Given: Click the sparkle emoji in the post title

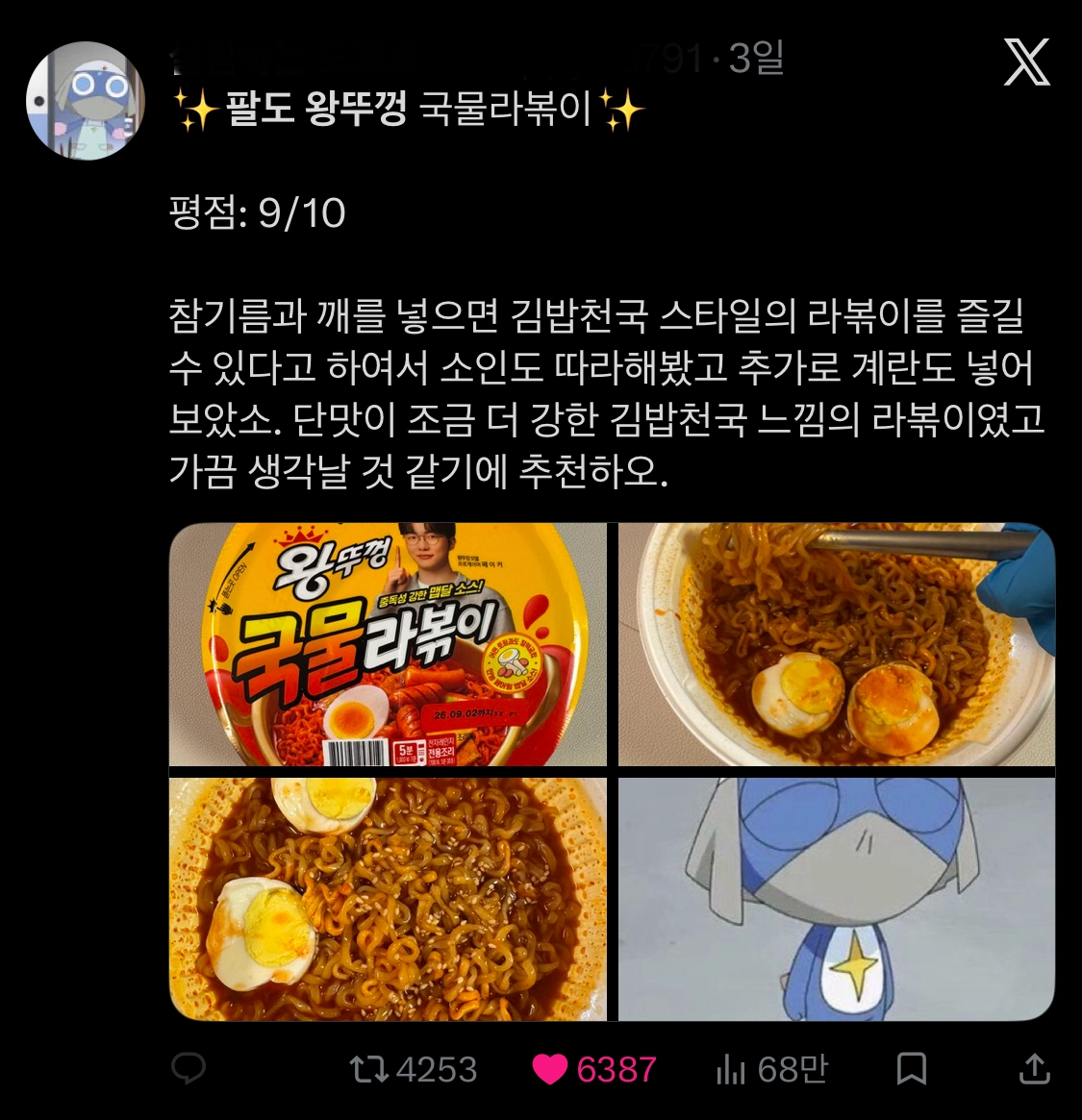Looking at the screenshot, I should click(x=192, y=109).
